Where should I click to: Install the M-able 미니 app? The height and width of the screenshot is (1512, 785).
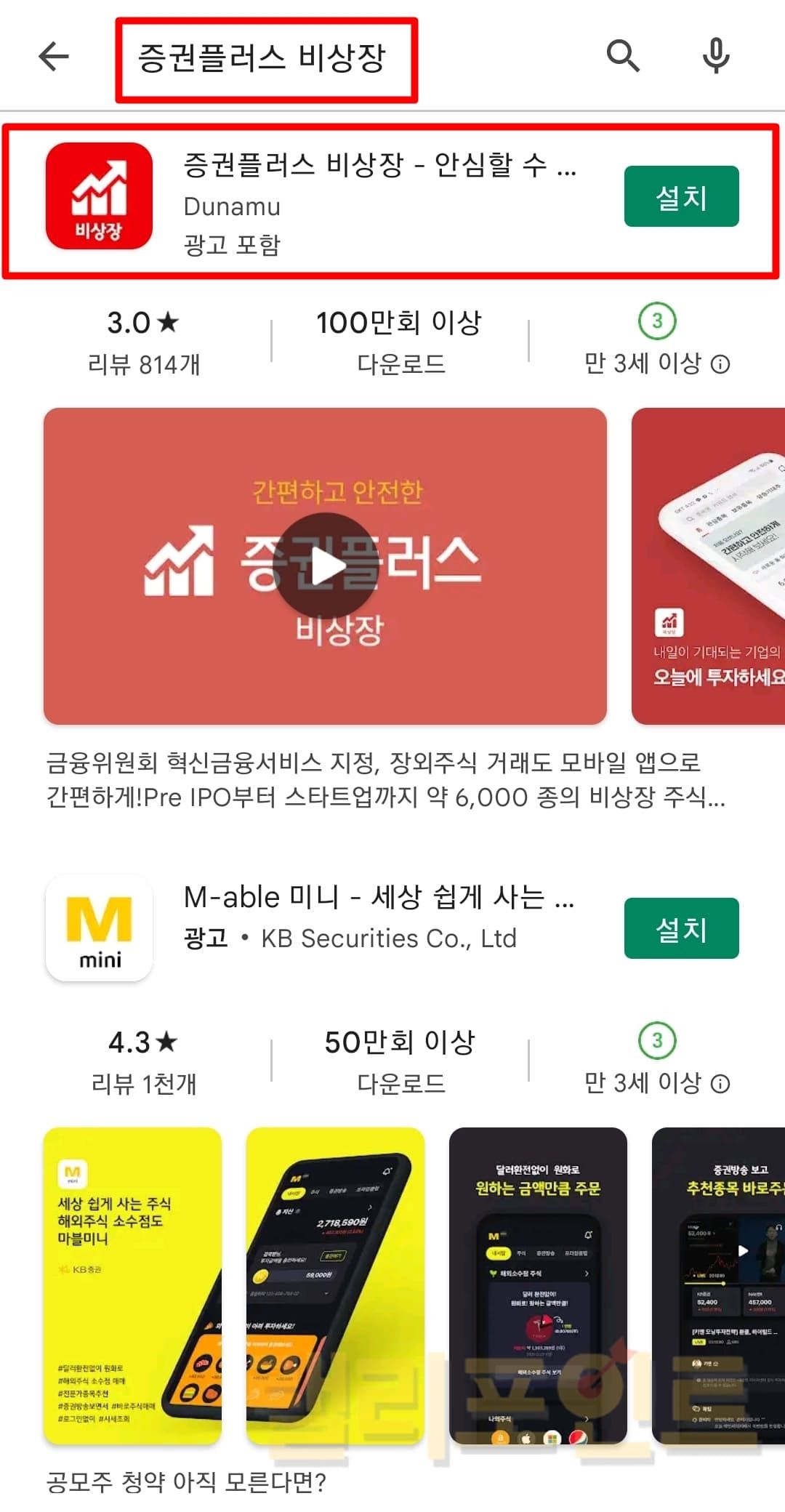point(681,928)
